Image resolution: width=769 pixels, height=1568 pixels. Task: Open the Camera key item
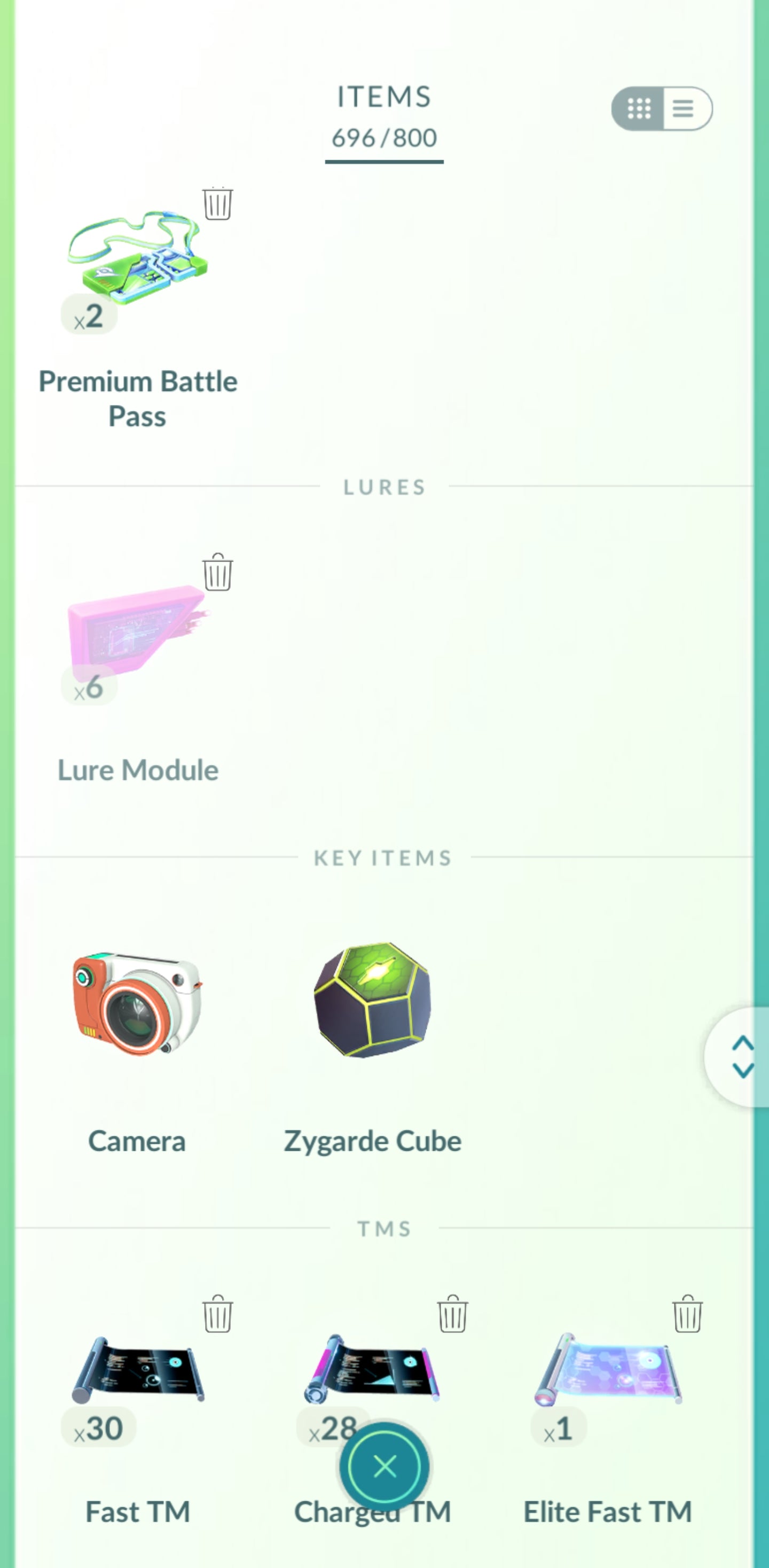coord(137,1004)
